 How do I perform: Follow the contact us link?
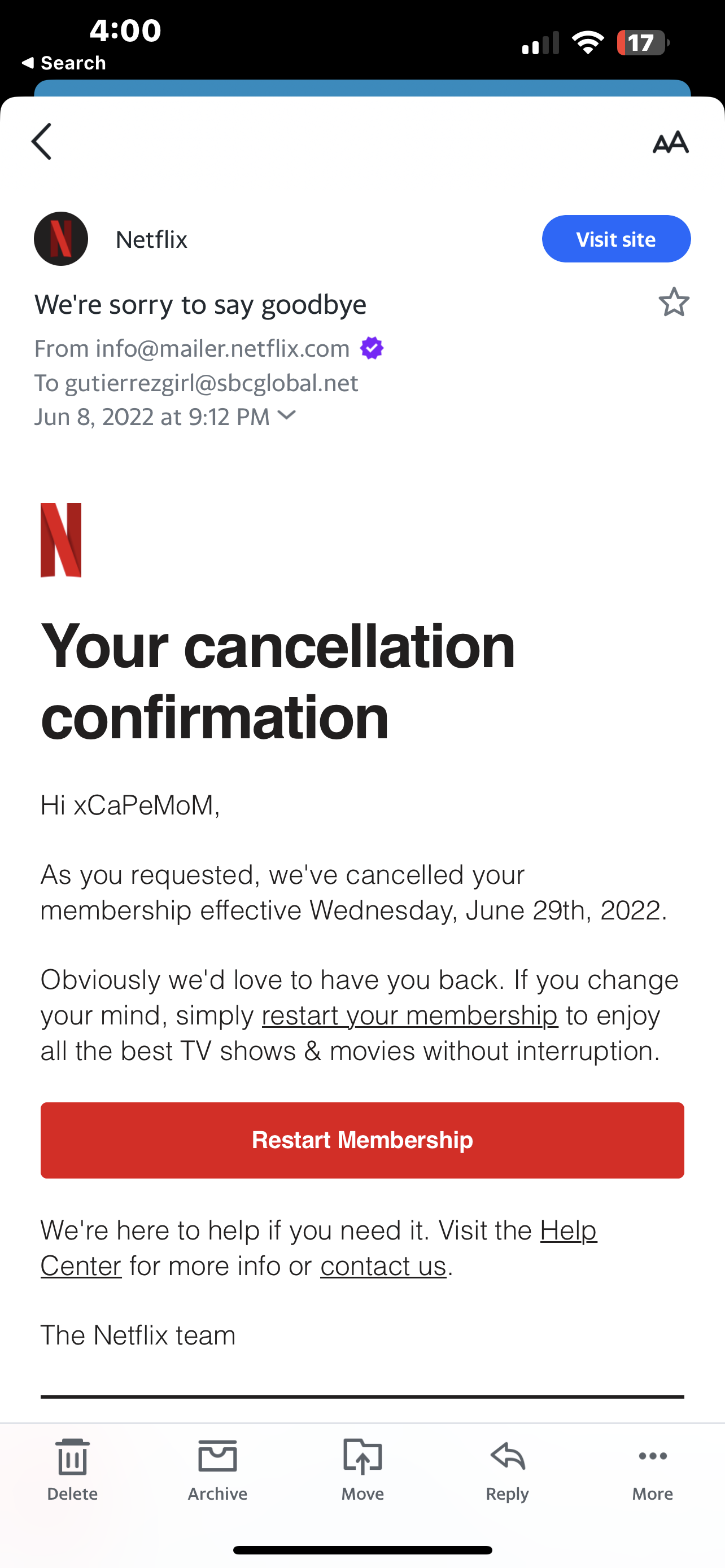tap(383, 1266)
